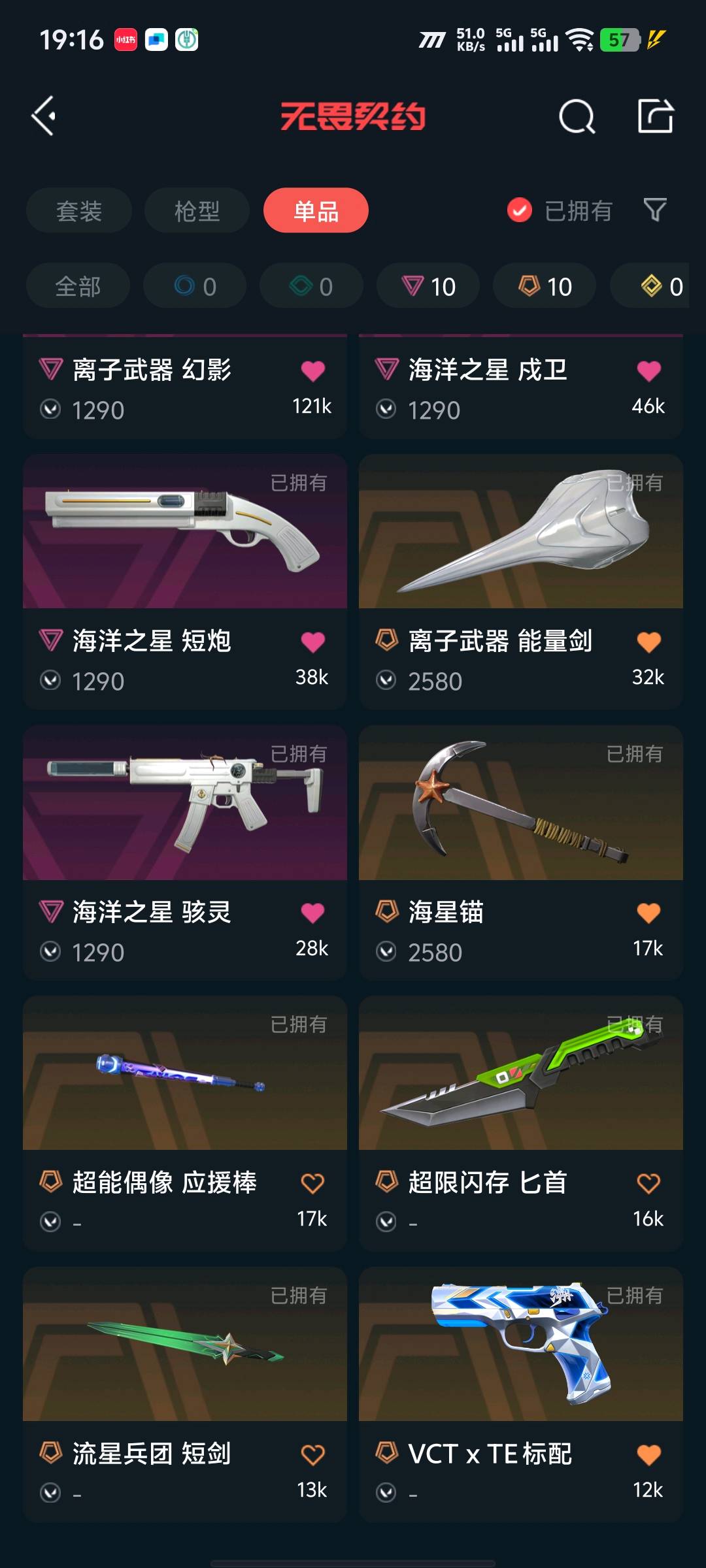
Task: Open the 海洋之星 骇灵 skin card
Action: [185, 802]
